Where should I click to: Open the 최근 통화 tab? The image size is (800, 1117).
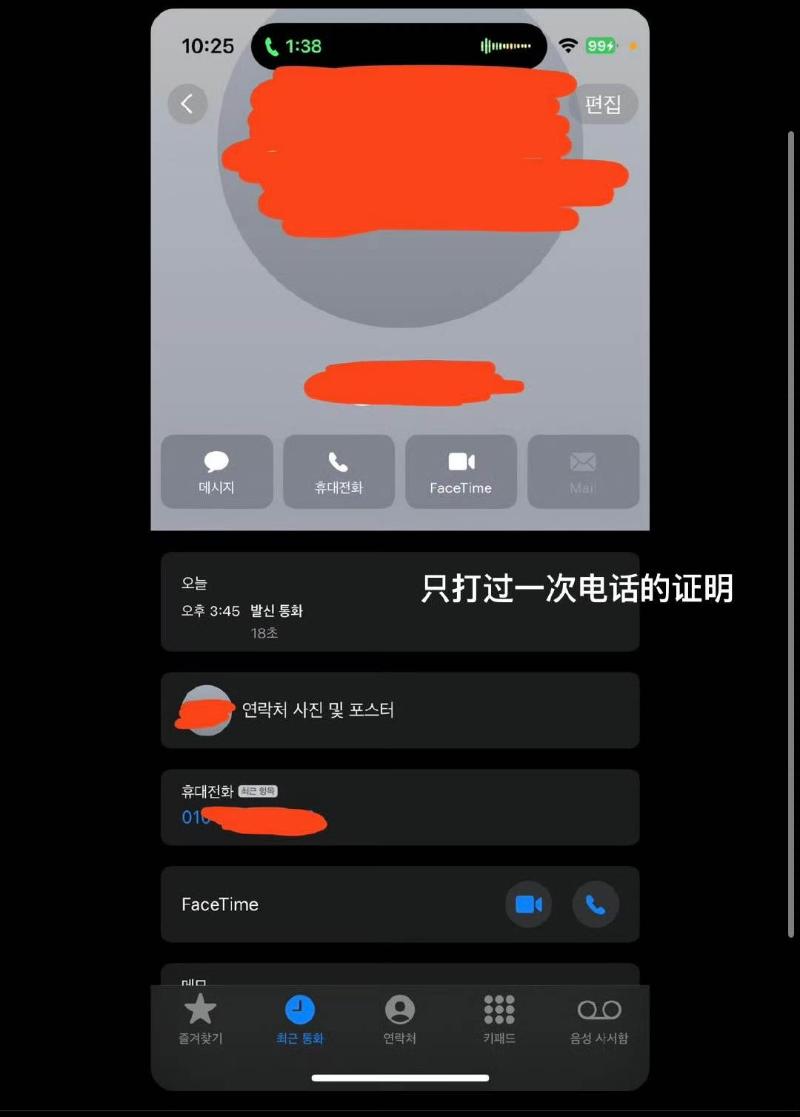[300, 1019]
